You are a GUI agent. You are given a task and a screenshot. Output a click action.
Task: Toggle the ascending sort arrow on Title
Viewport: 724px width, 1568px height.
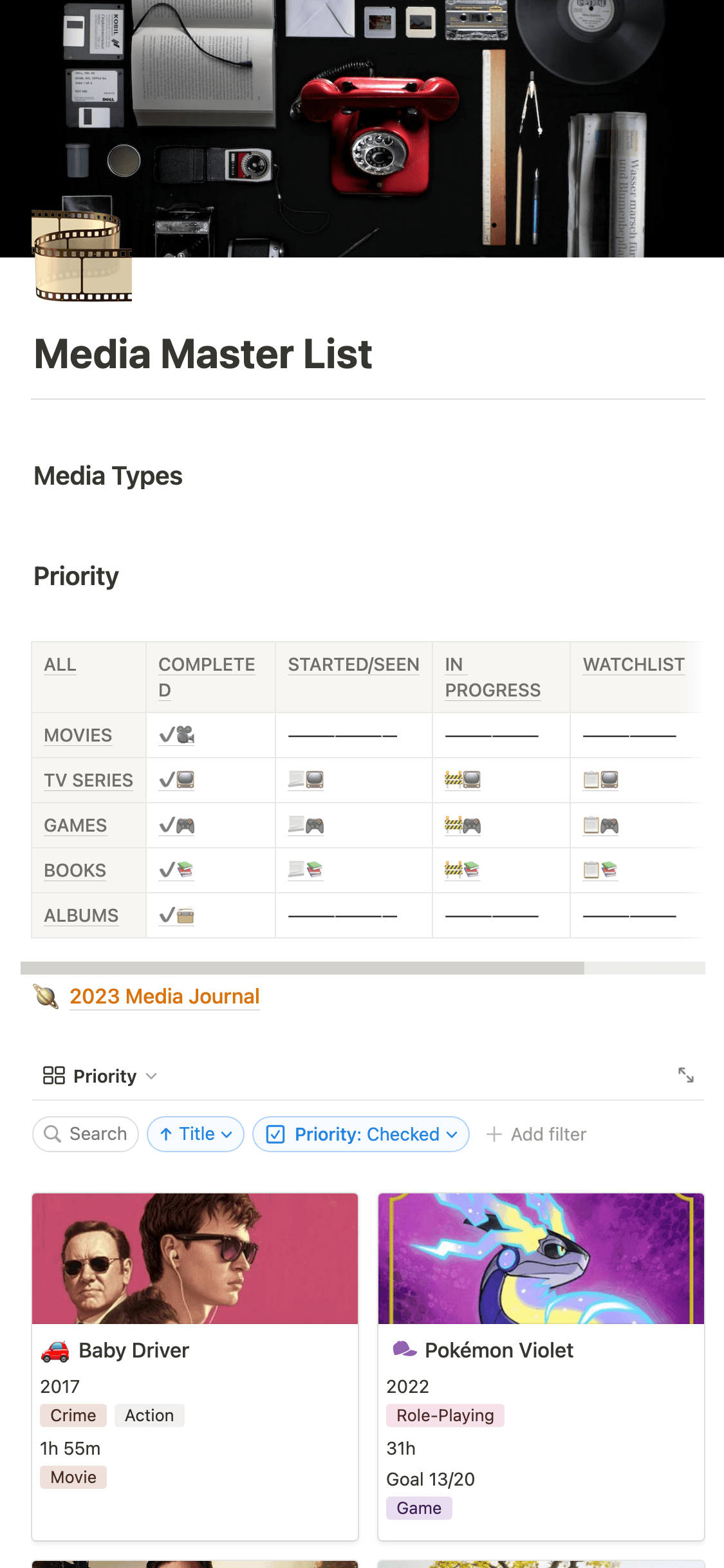coord(166,1134)
